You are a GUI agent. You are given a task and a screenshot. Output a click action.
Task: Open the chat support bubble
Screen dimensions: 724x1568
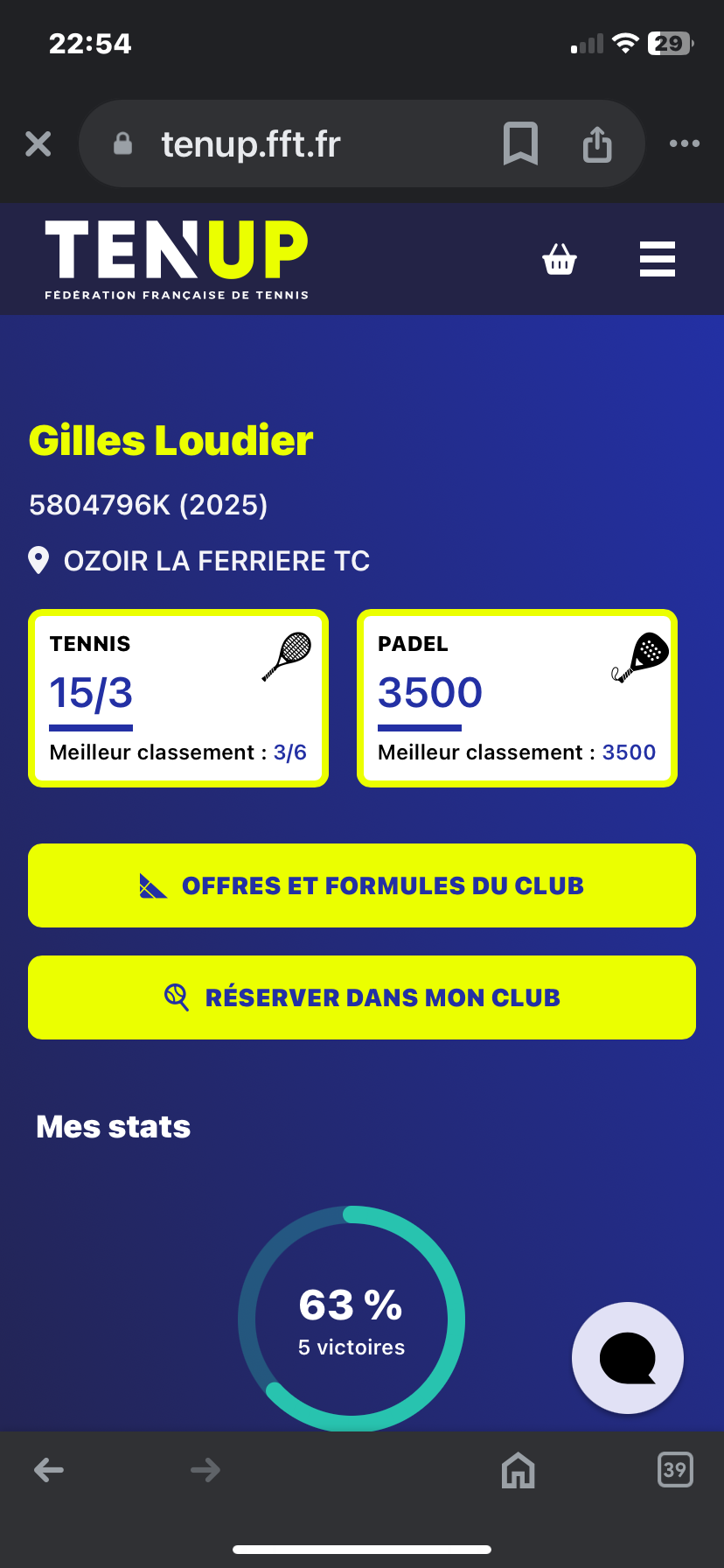coord(627,1358)
